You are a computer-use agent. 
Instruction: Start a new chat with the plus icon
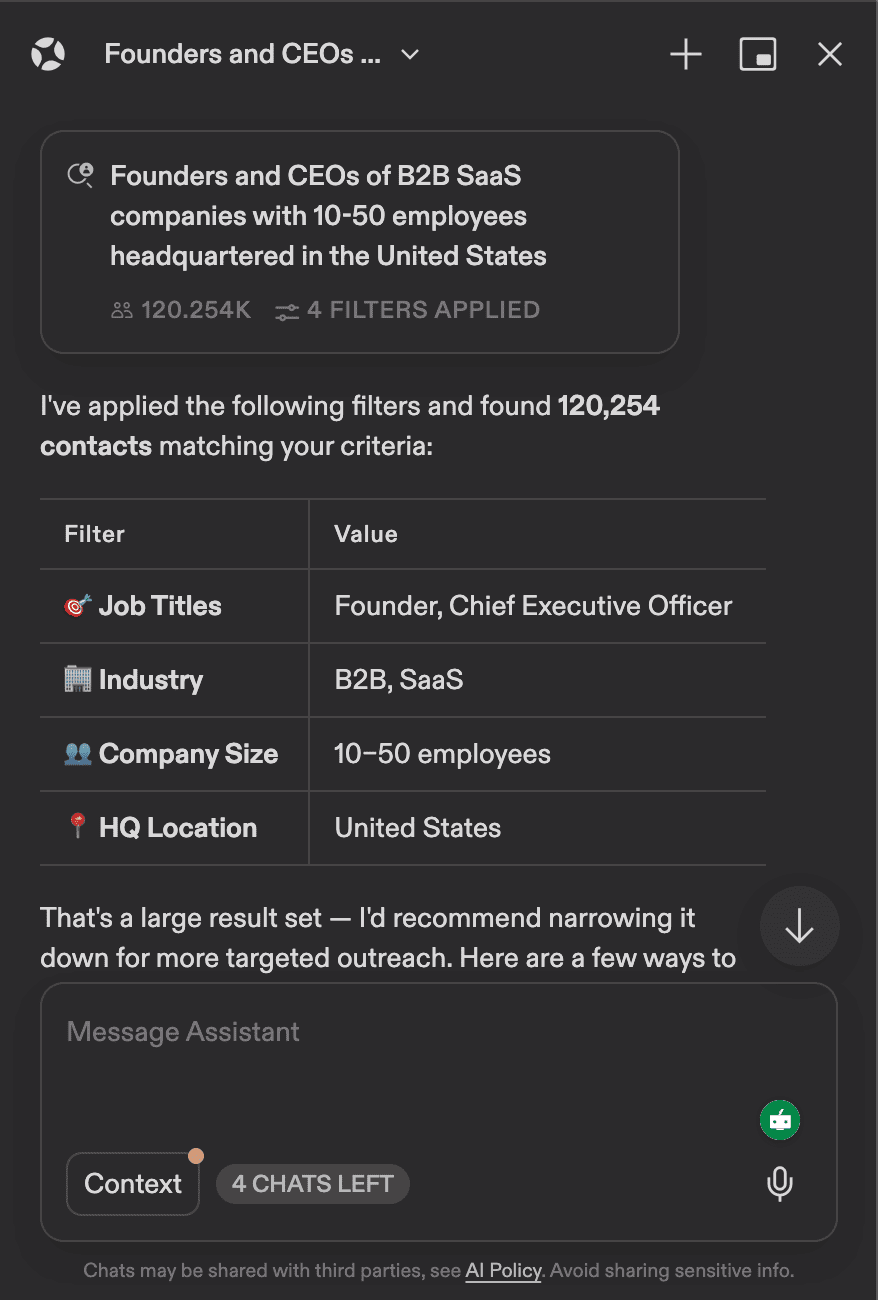coord(686,54)
